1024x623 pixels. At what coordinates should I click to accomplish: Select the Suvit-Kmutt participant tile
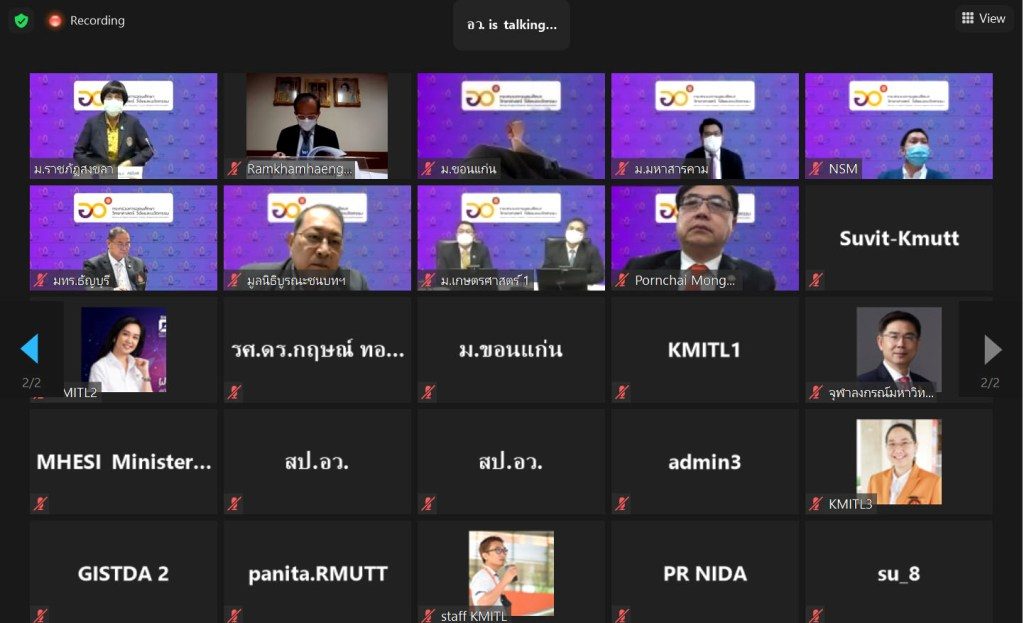tap(898, 238)
